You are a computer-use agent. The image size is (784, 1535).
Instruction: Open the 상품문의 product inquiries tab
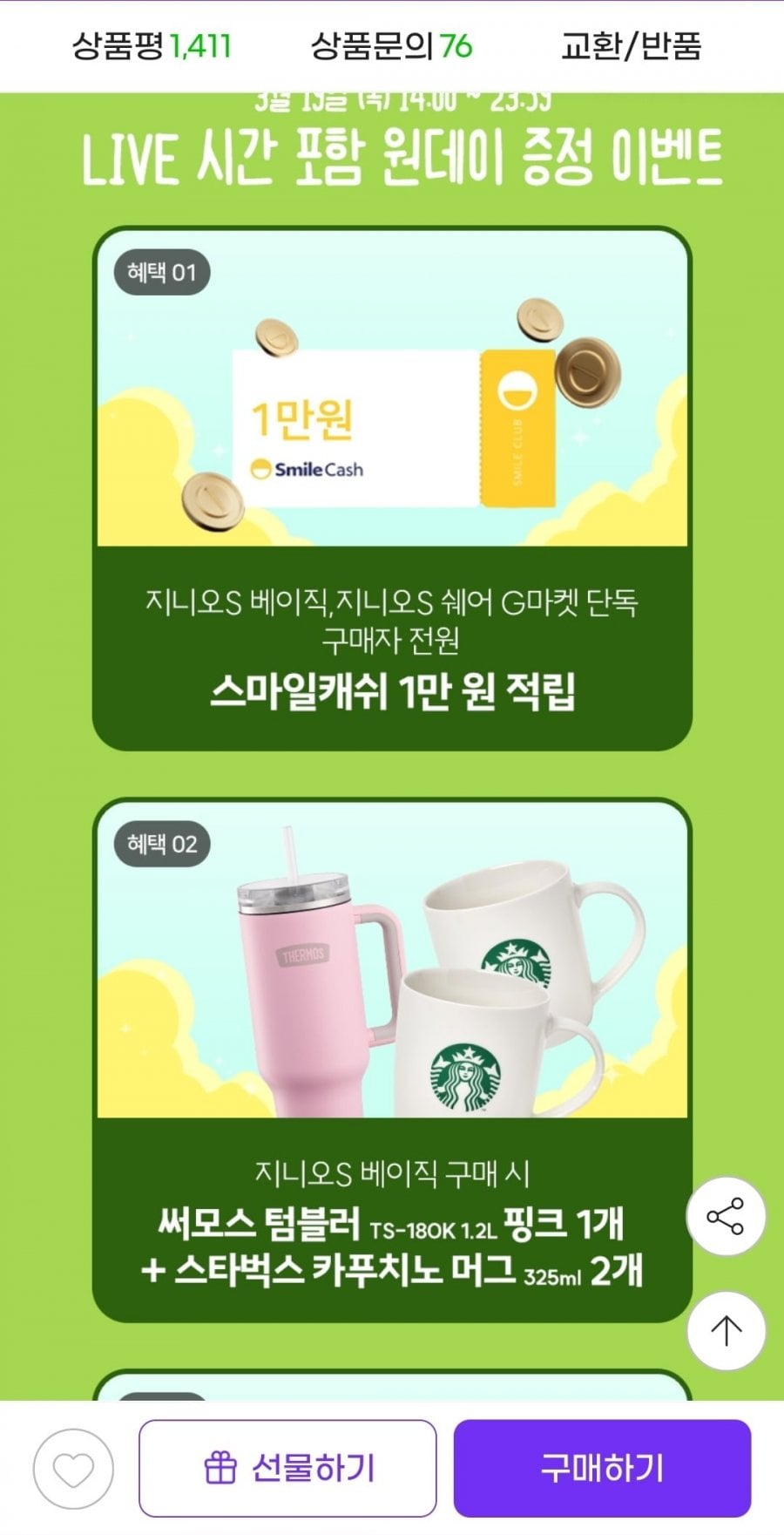click(391, 45)
